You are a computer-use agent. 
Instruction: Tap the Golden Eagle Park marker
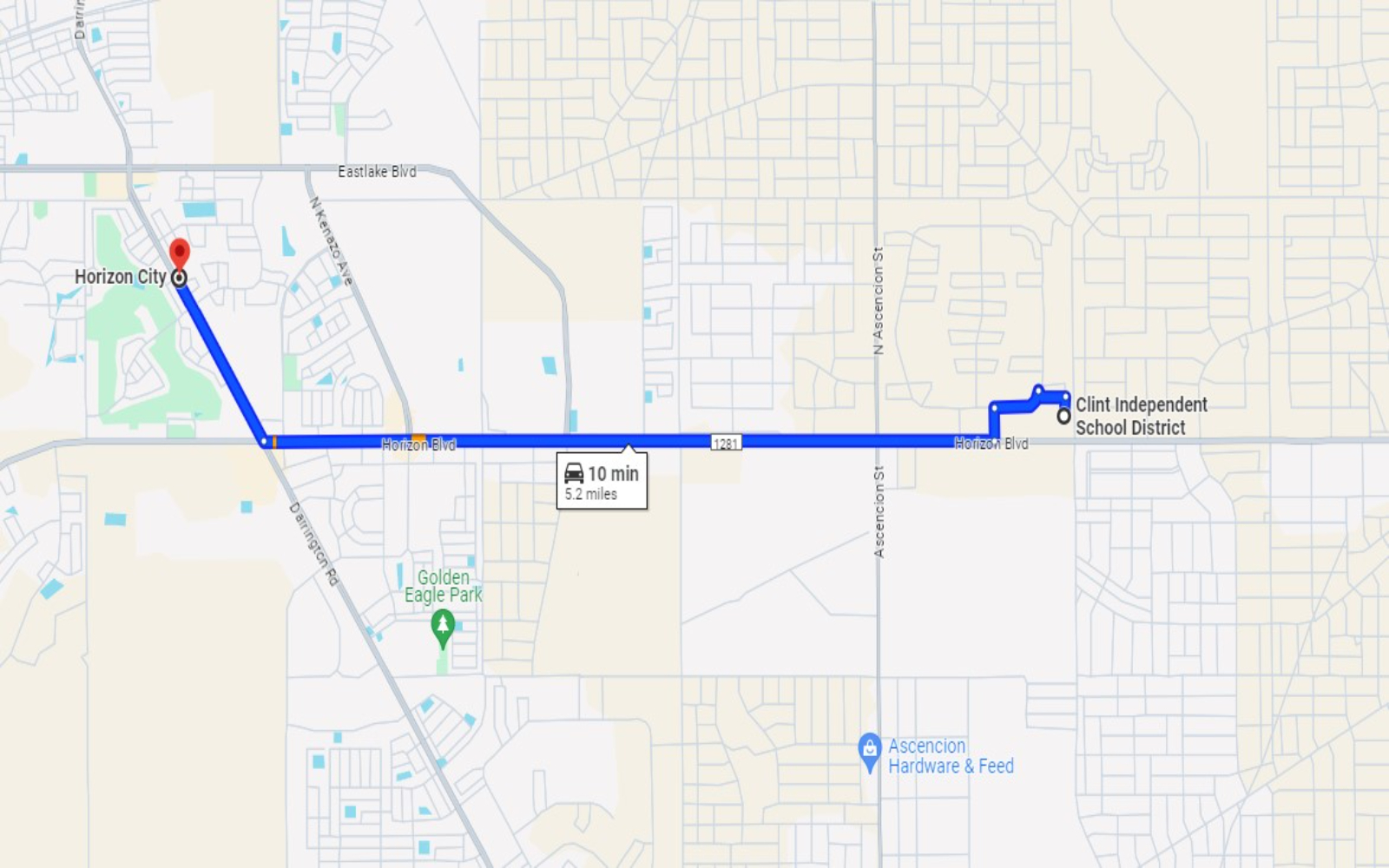pos(443,627)
